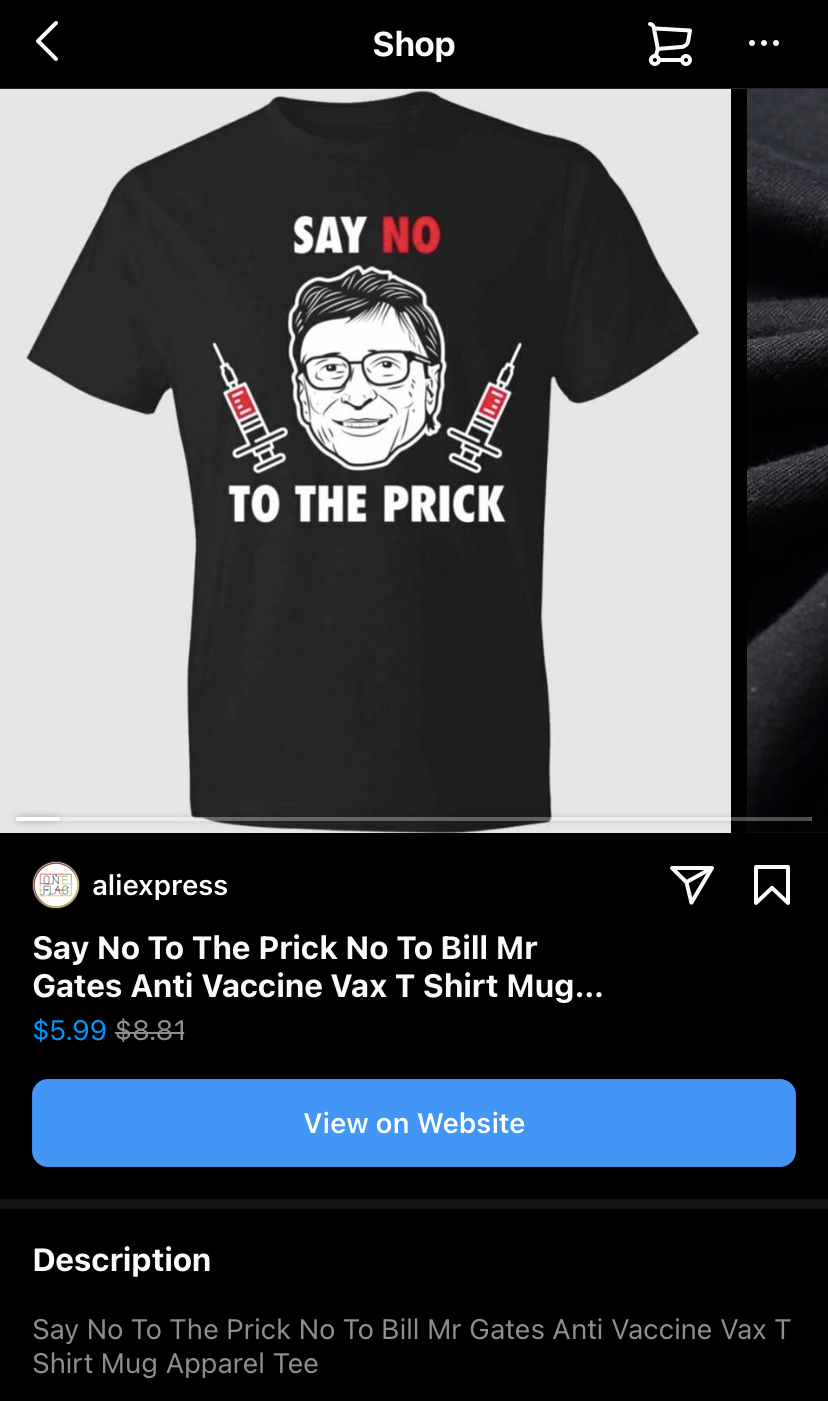Screen dimensions: 828x1401
Task: Open the aliexpress seller profile
Action: point(159,886)
